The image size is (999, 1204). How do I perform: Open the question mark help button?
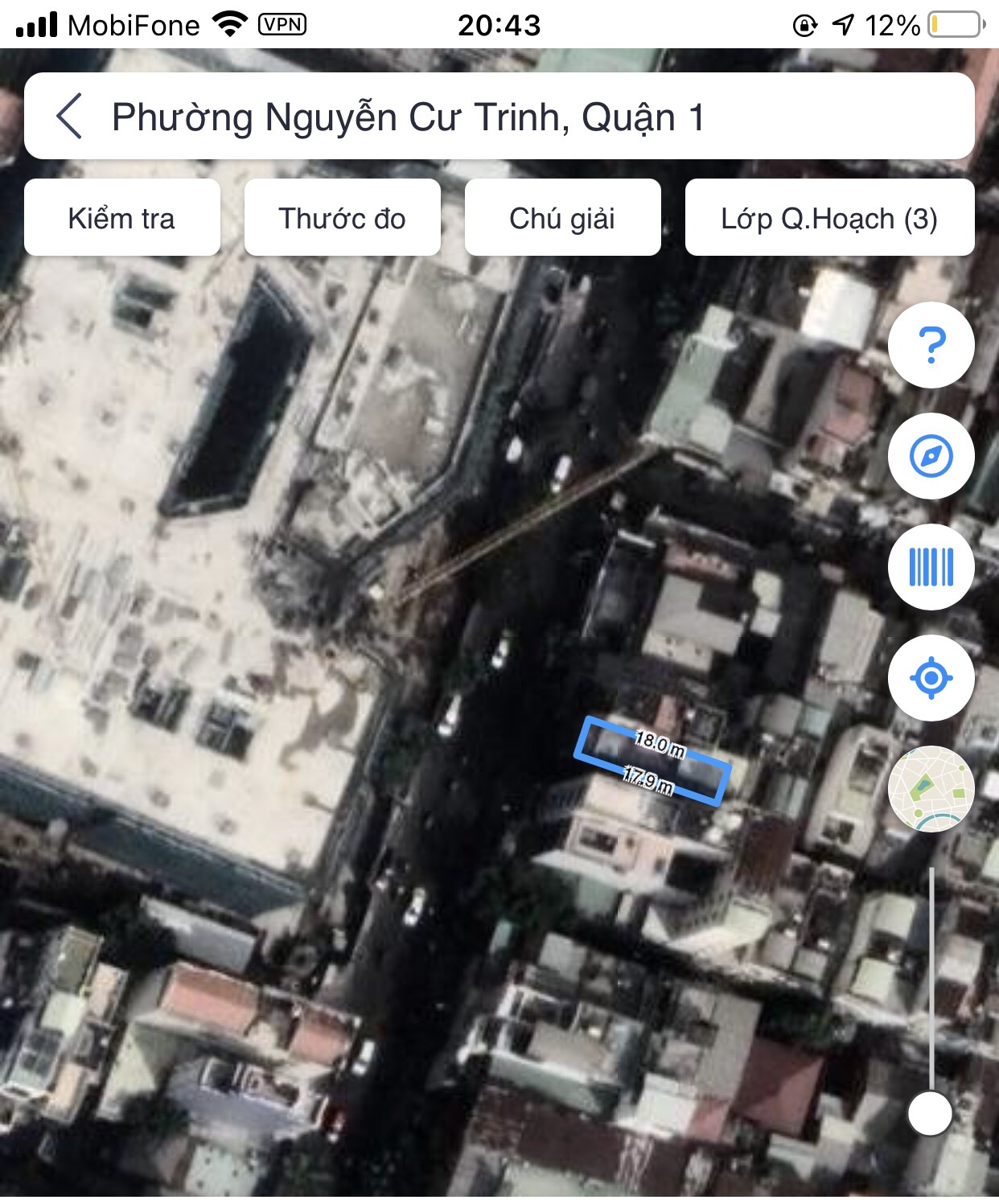click(x=931, y=346)
